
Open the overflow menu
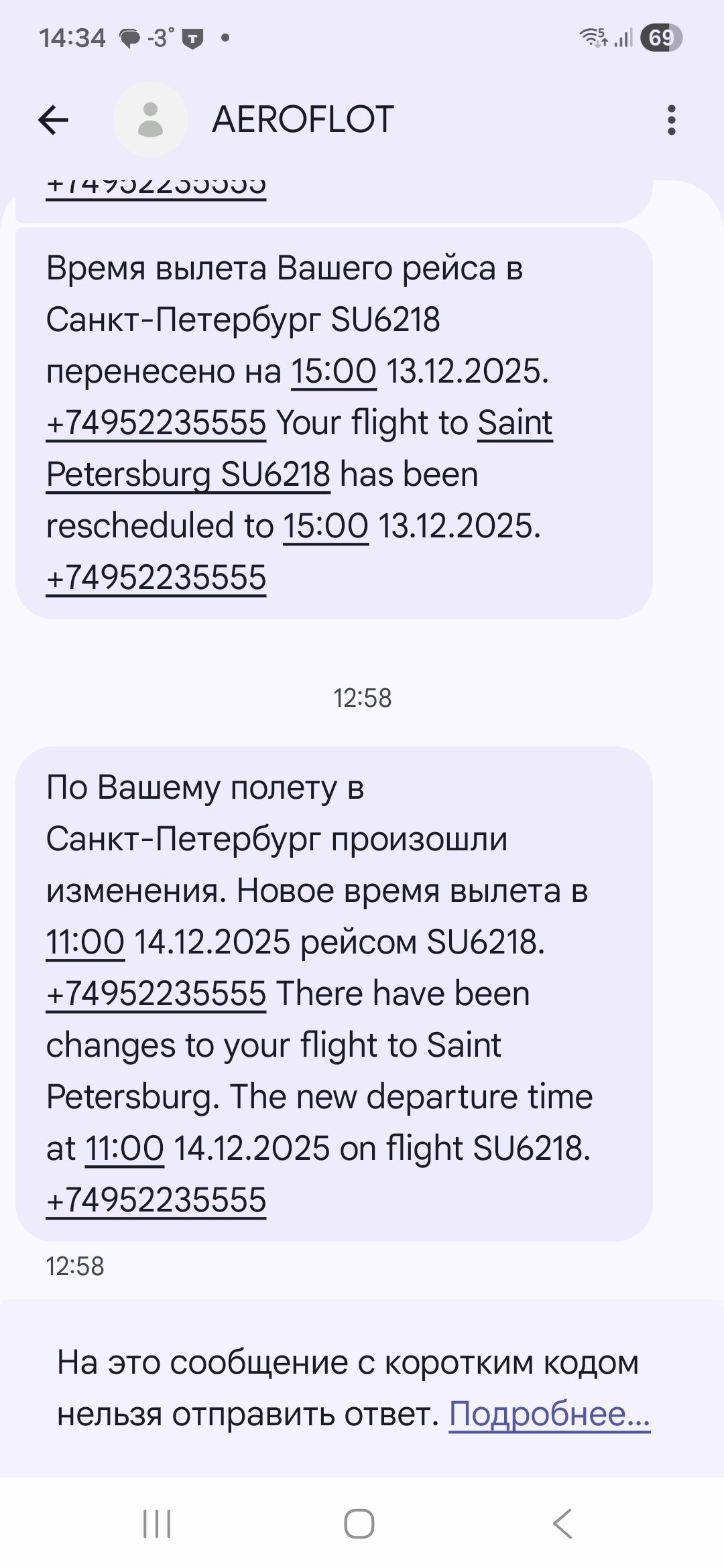pos(671,121)
